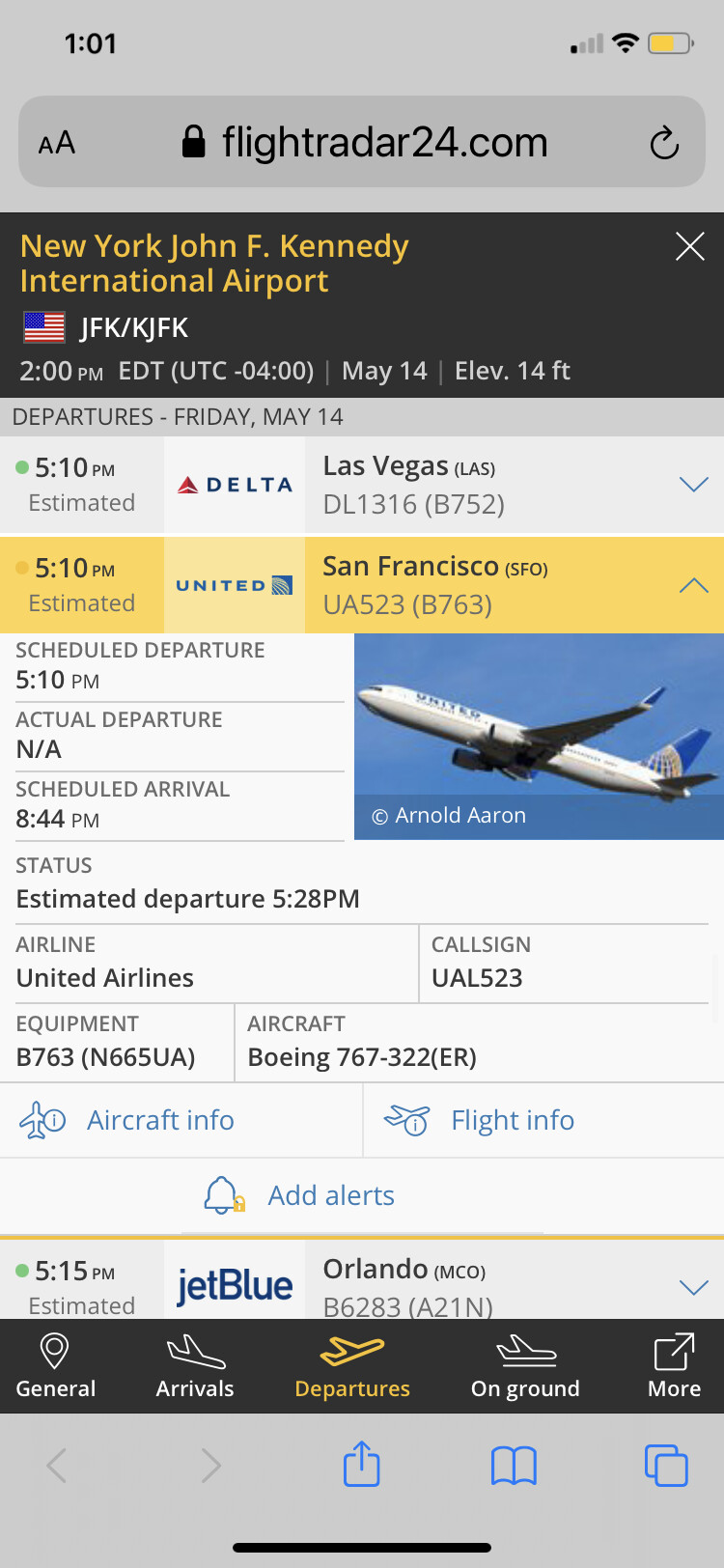Image resolution: width=724 pixels, height=1568 pixels.
Task: Open Flight info for UA523
Action: pyautogui.click(x=512, y=1120)
